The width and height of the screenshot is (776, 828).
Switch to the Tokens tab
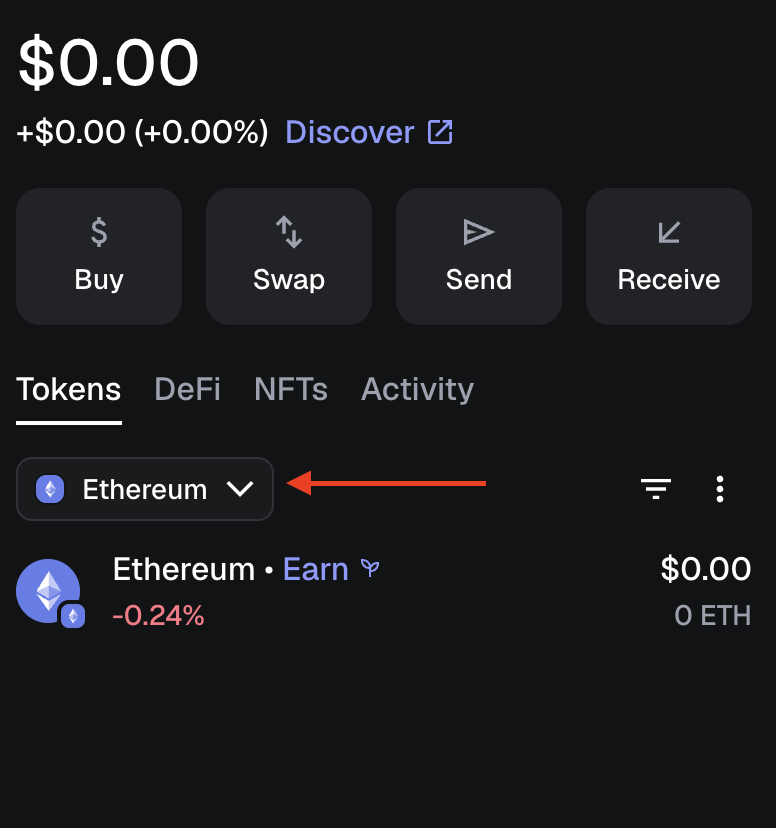tap(69, 389)
